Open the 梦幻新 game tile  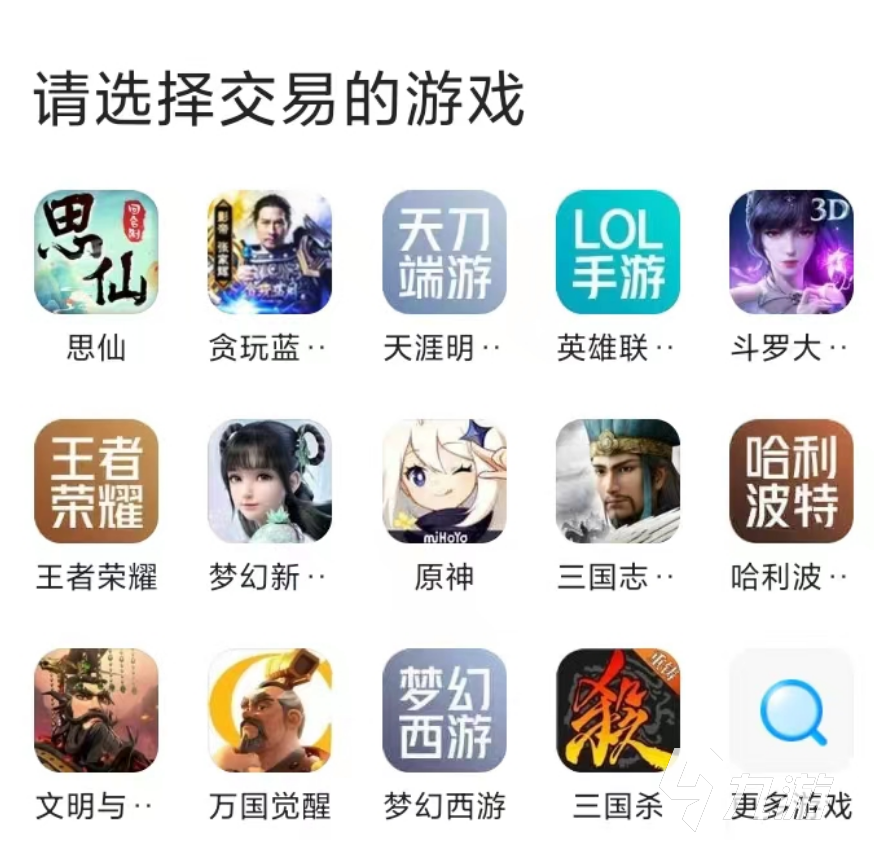[270, 481]
